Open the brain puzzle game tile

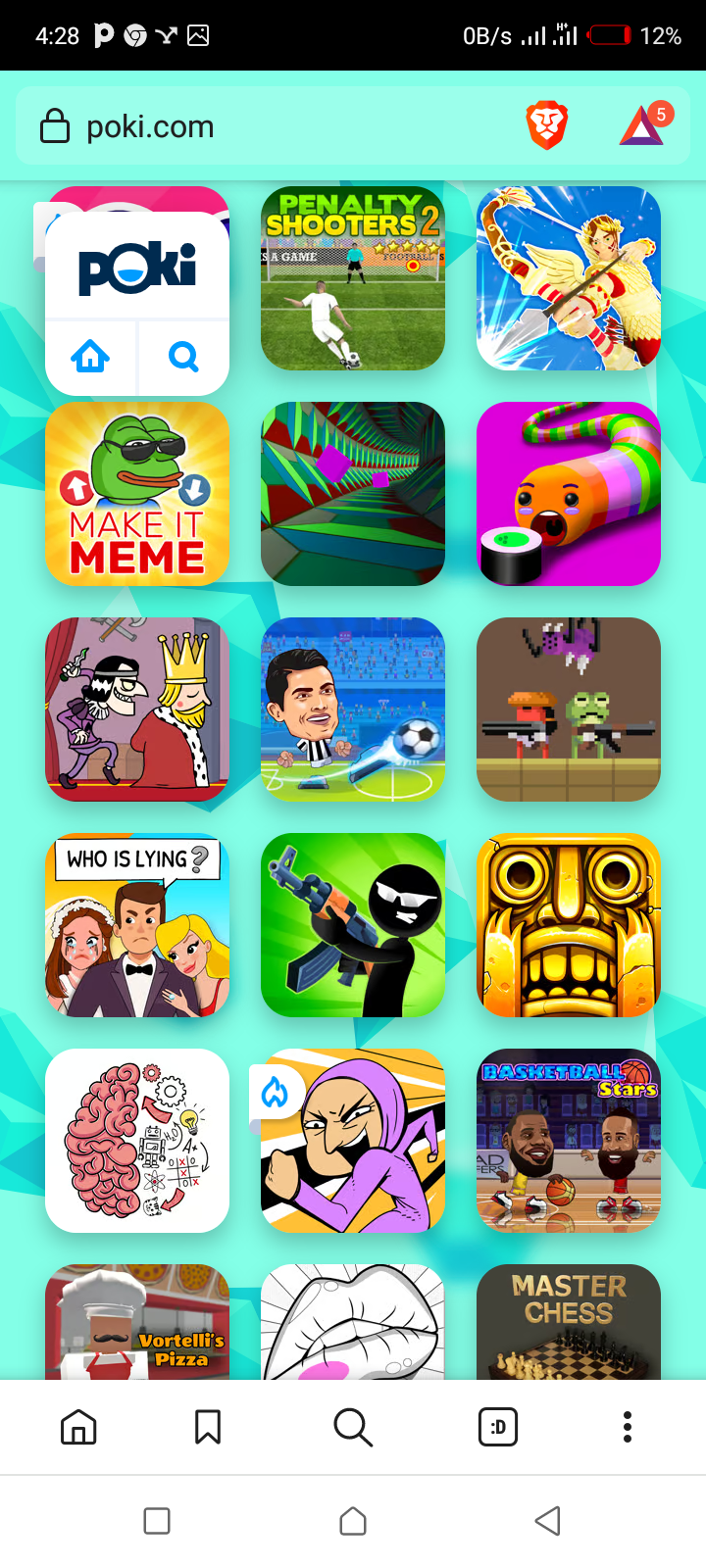tap(137, 1141)
